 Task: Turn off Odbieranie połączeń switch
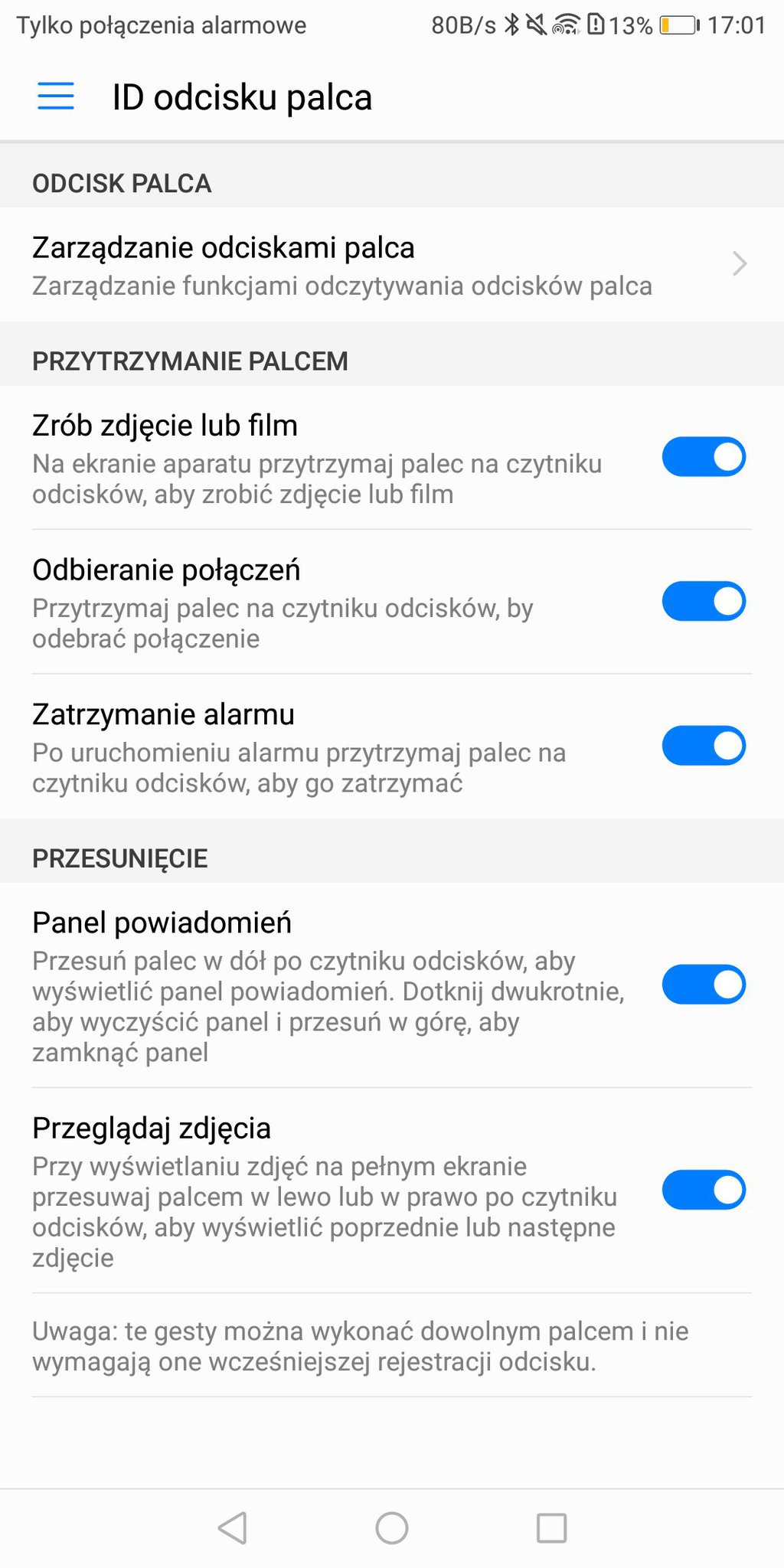point(704,601)
